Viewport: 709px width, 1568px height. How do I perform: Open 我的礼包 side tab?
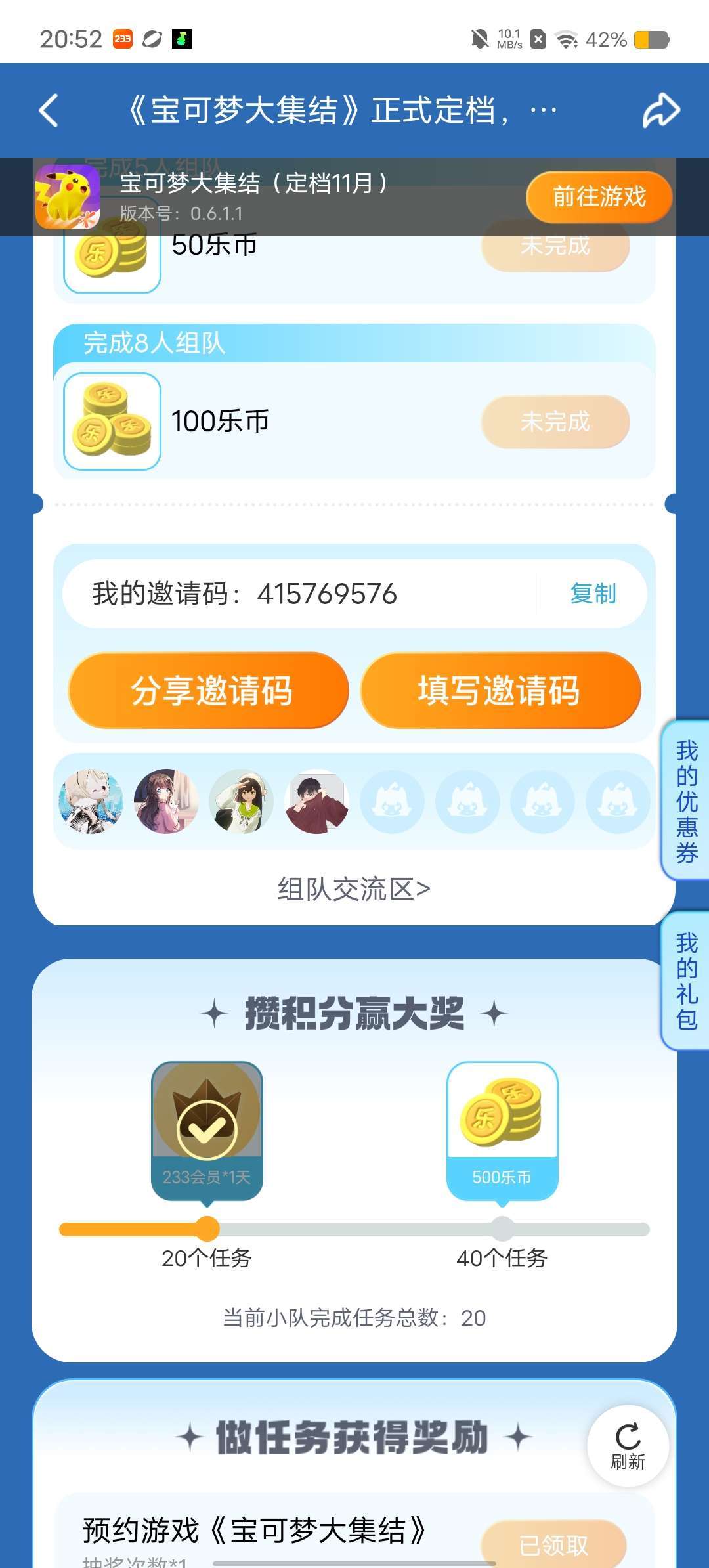click(x=686, y=980)
